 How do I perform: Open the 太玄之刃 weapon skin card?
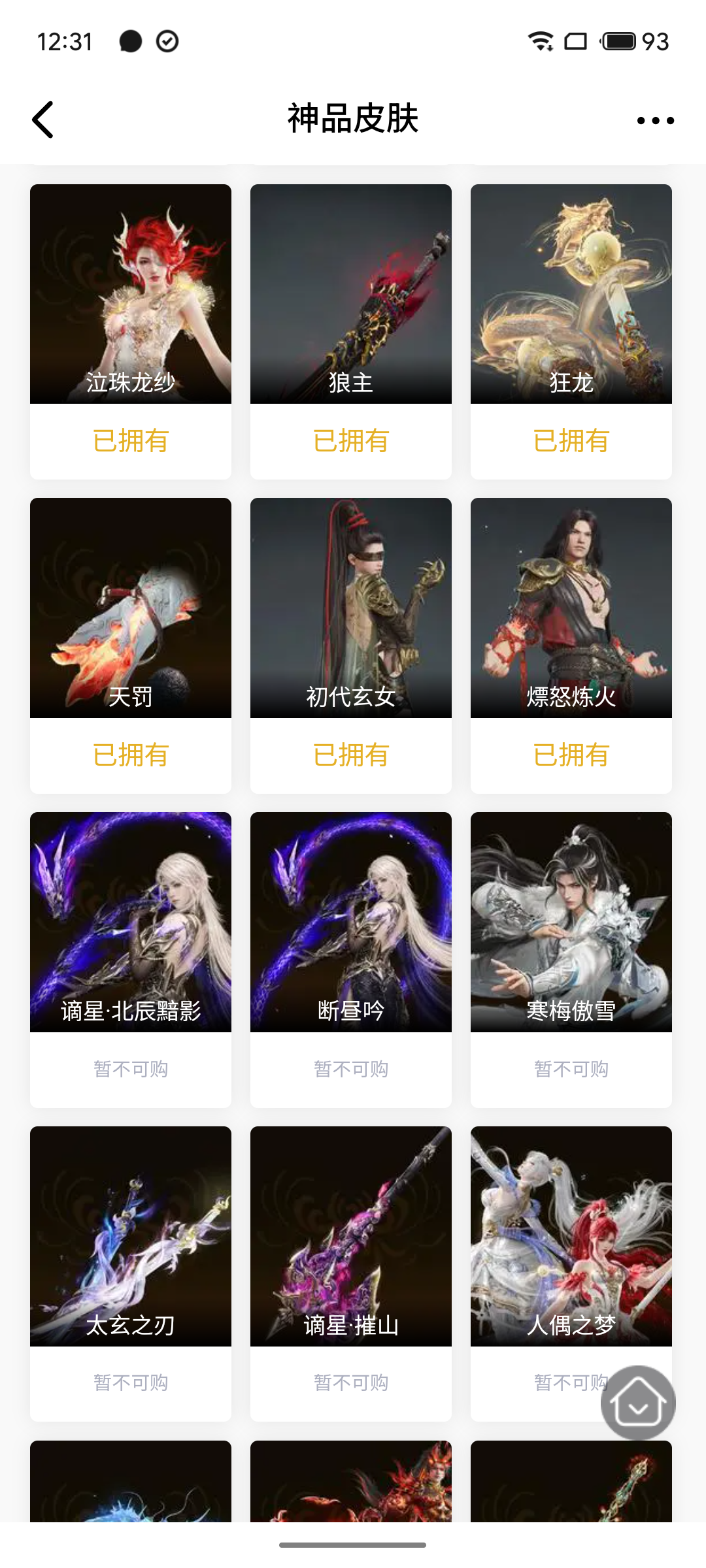tap(131, 1235)
